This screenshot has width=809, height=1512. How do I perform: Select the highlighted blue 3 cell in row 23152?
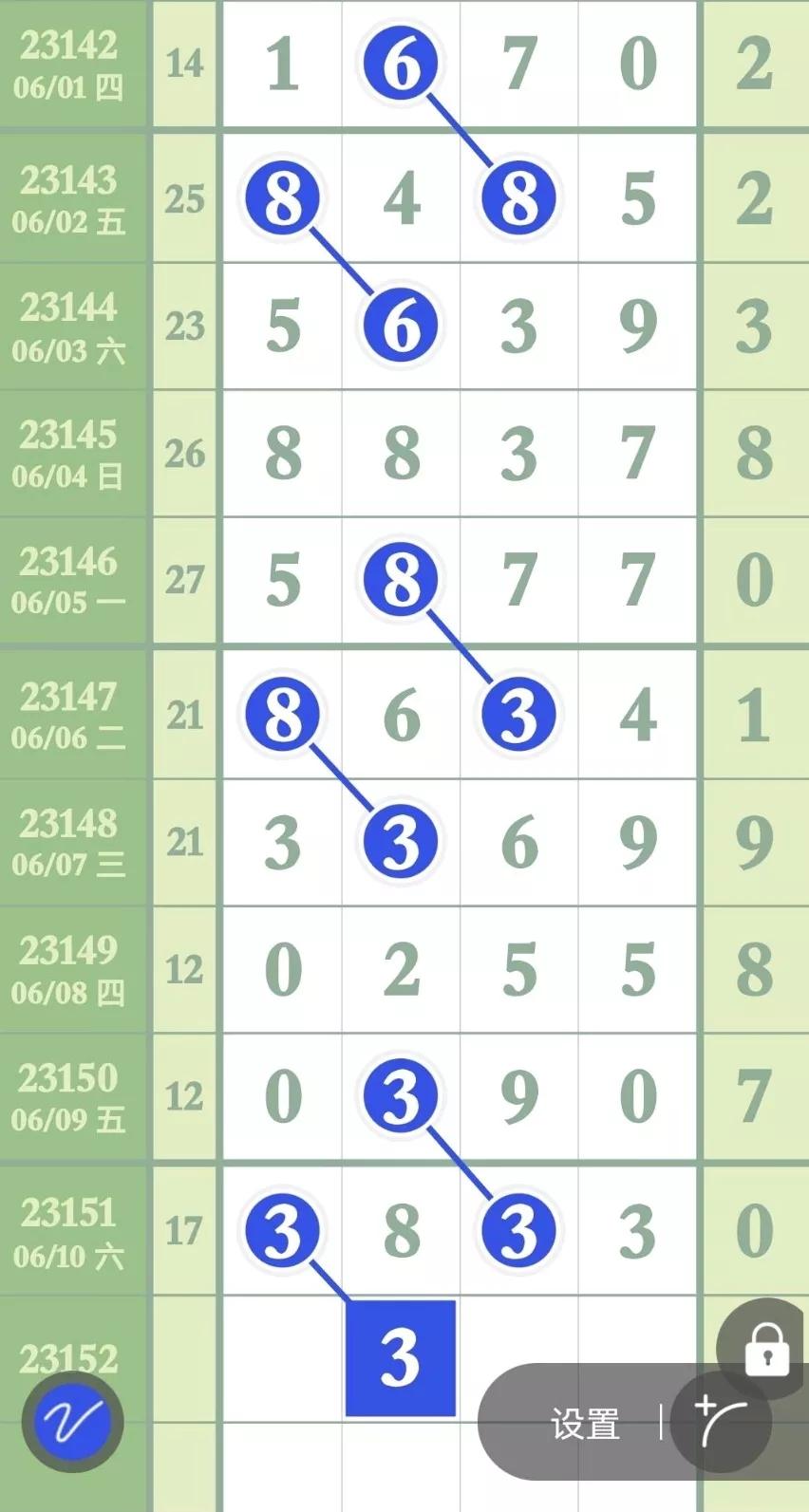(x=400, y=1357)
